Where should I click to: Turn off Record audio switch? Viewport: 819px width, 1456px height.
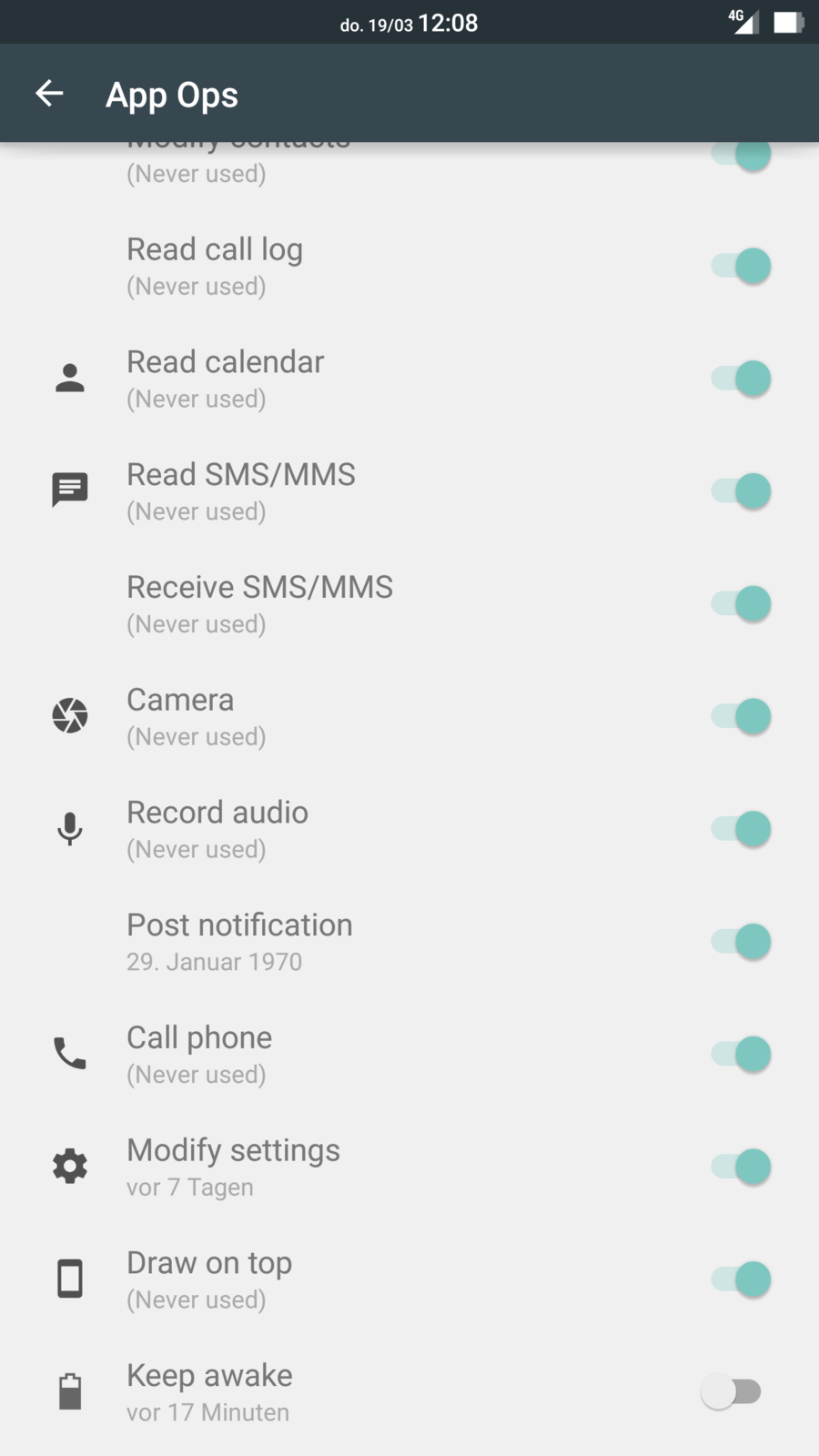(741, 829)
